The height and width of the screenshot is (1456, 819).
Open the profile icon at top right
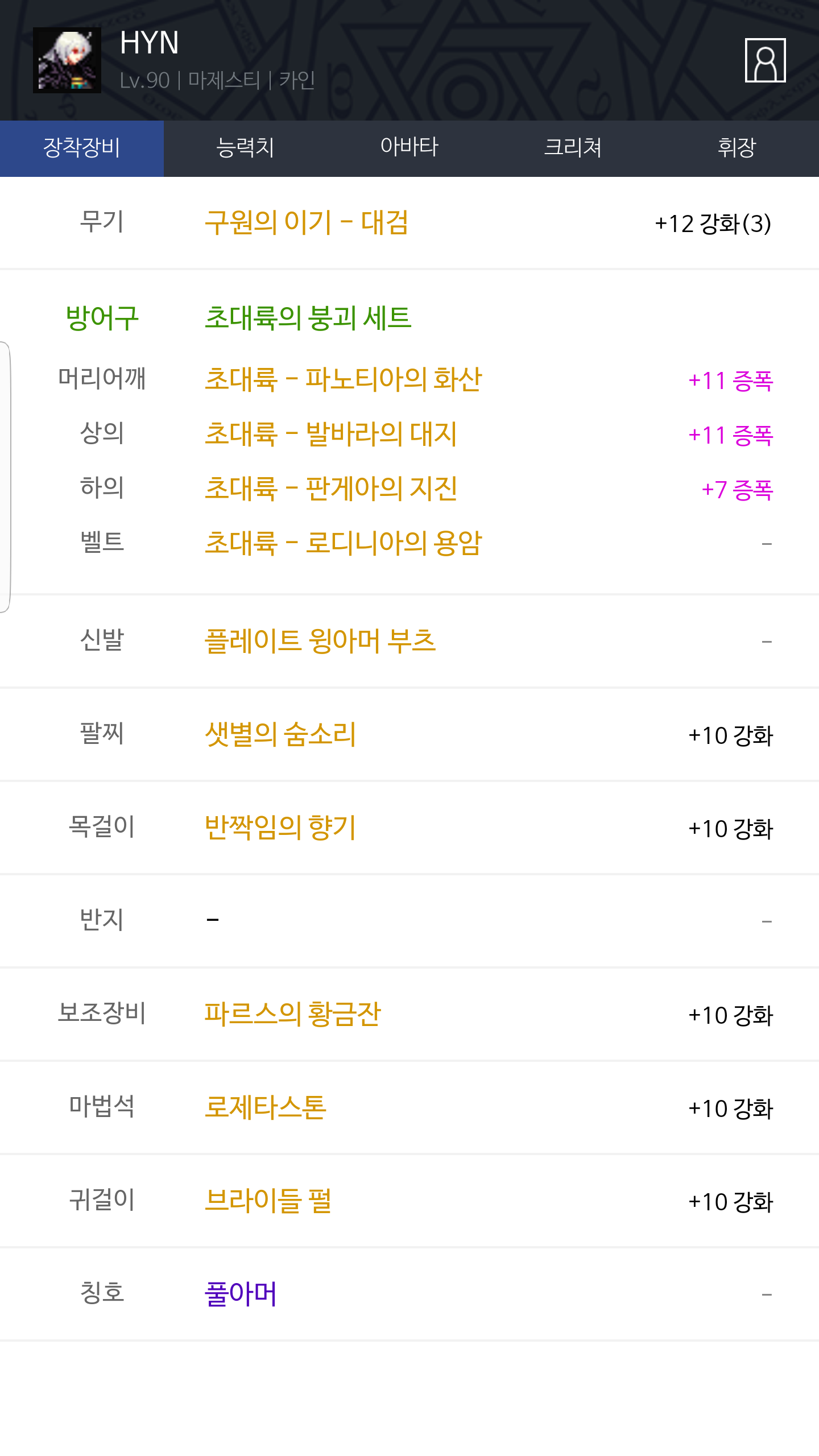[x=765, y=60]
